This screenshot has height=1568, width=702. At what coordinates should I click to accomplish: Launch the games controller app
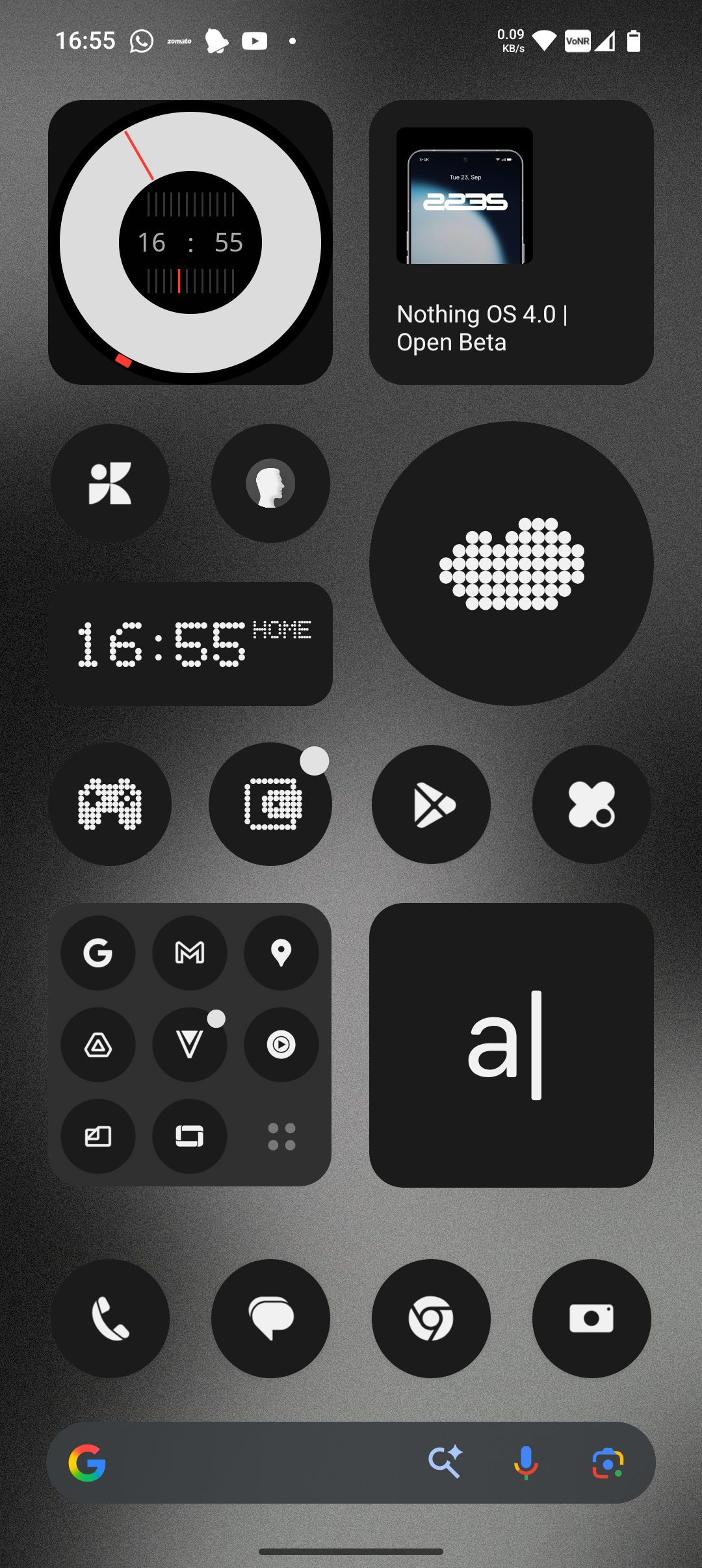pos(110,804)
